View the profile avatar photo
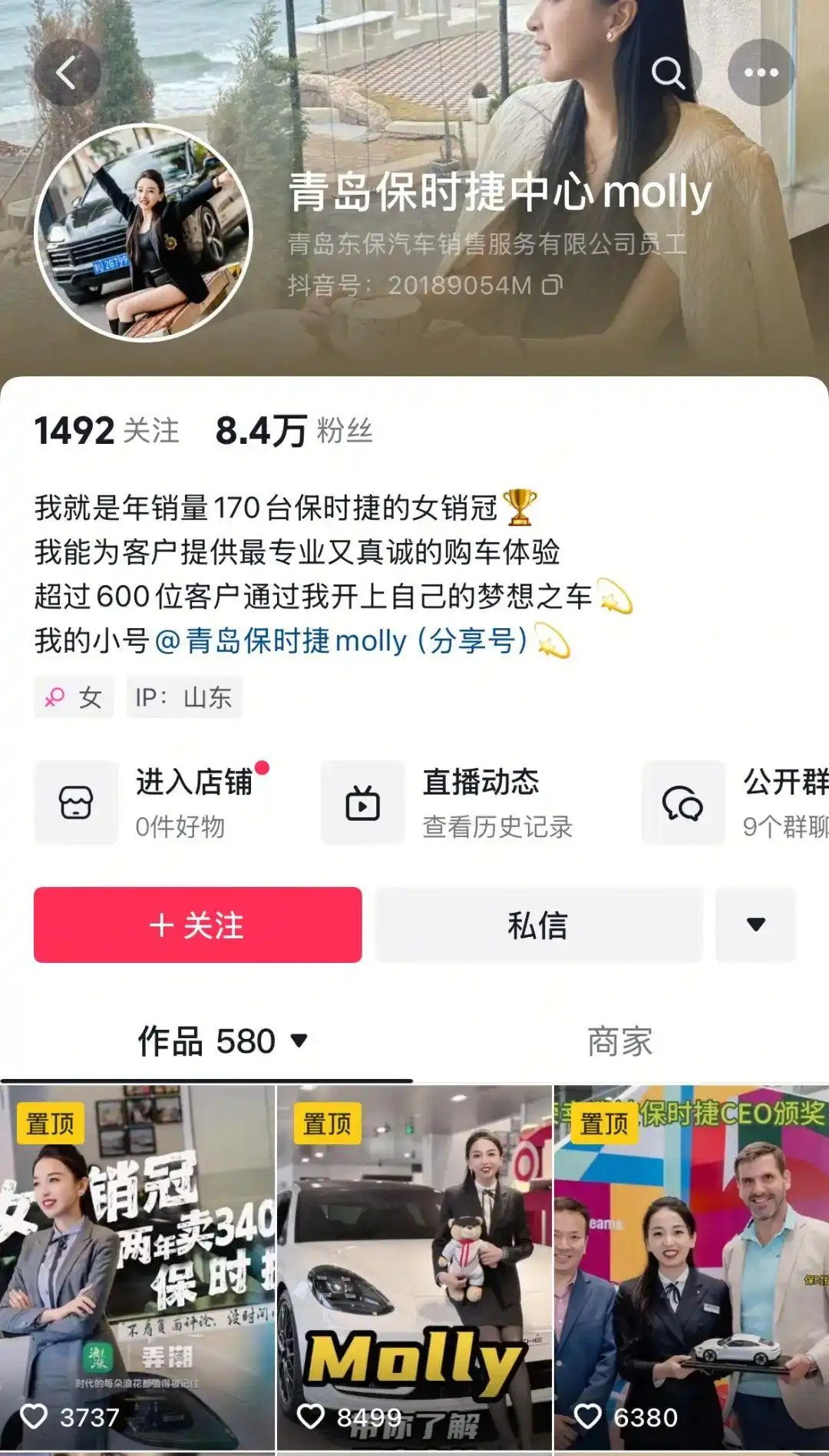Screen dimensions: 829x1456 (144, 232)
